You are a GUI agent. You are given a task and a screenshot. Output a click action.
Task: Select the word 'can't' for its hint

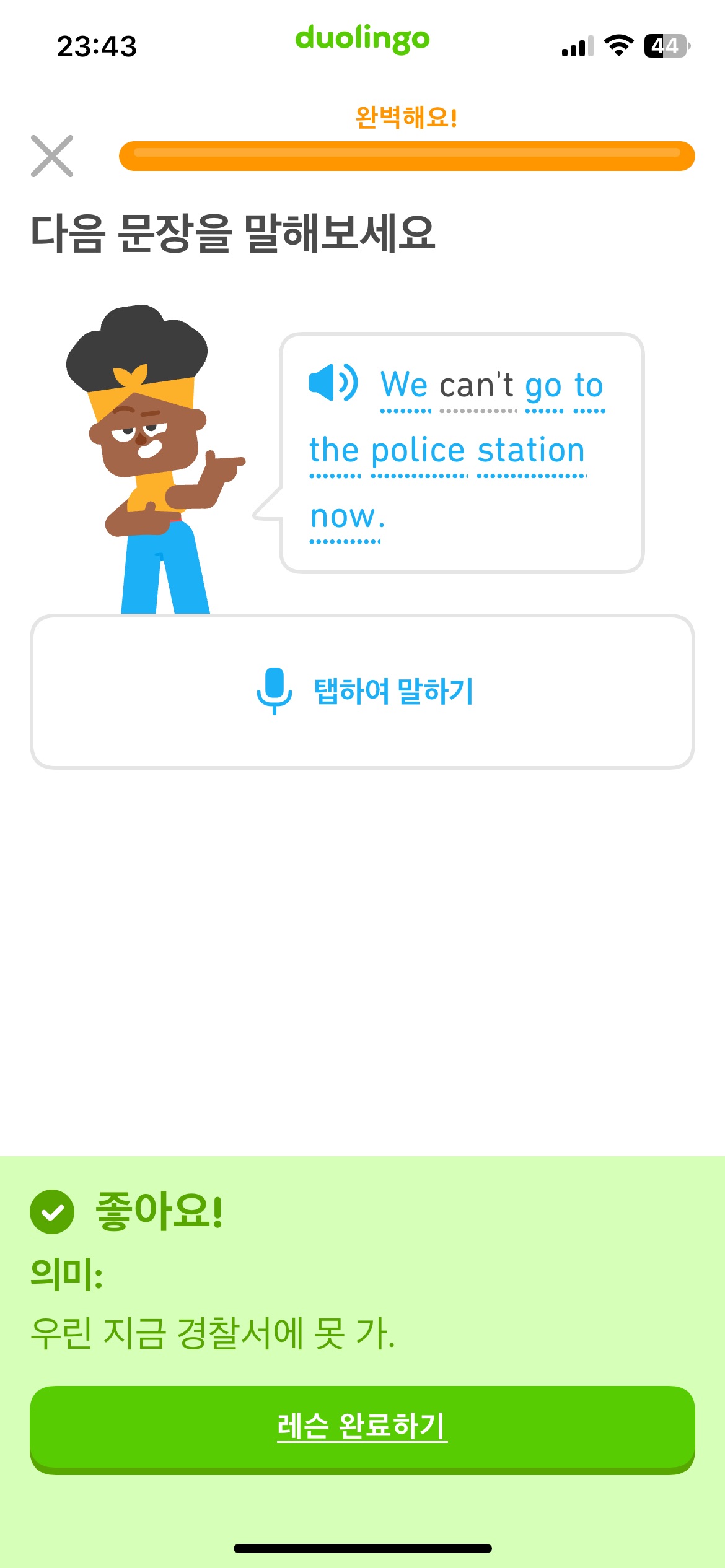(x=477, y=384)
